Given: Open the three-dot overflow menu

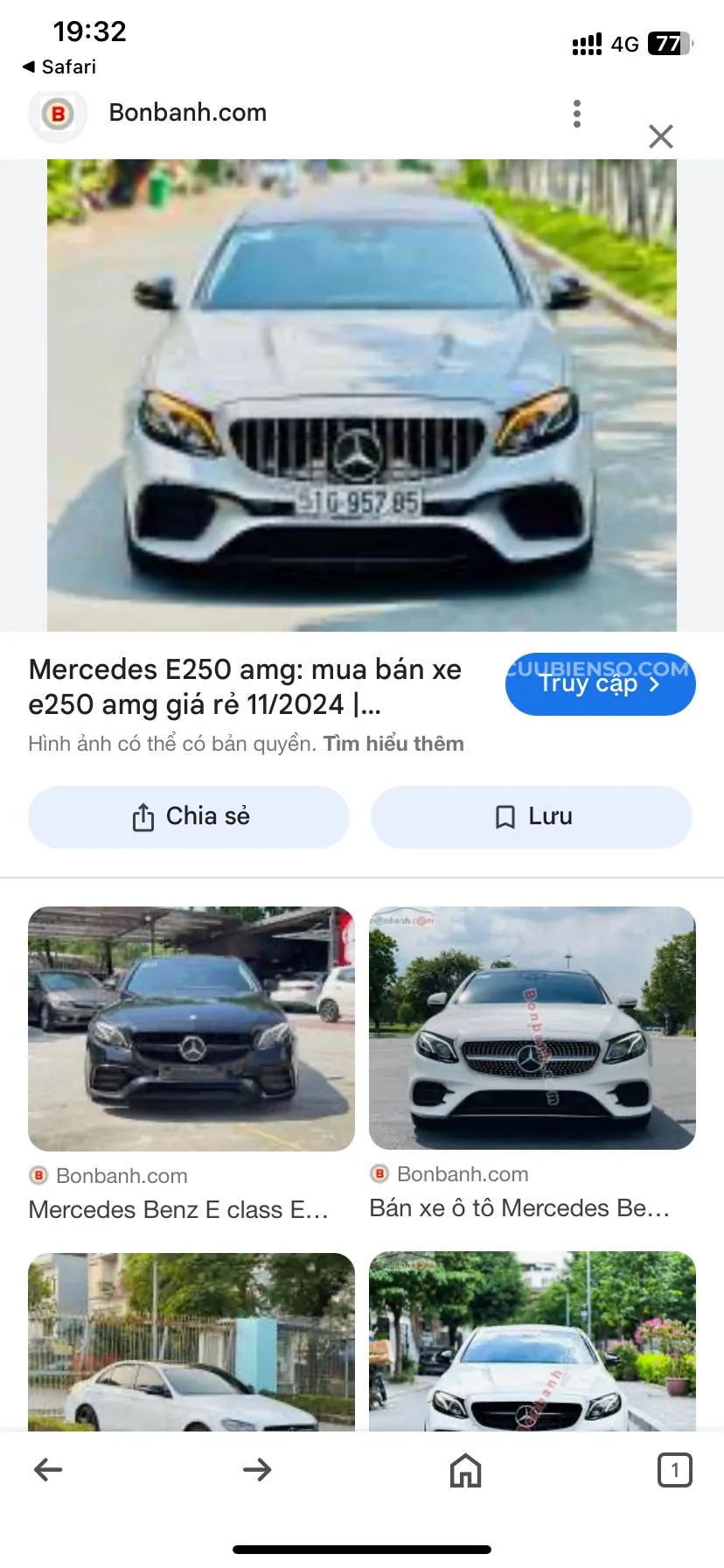Looking at the screenshot, I should (576, 114).
